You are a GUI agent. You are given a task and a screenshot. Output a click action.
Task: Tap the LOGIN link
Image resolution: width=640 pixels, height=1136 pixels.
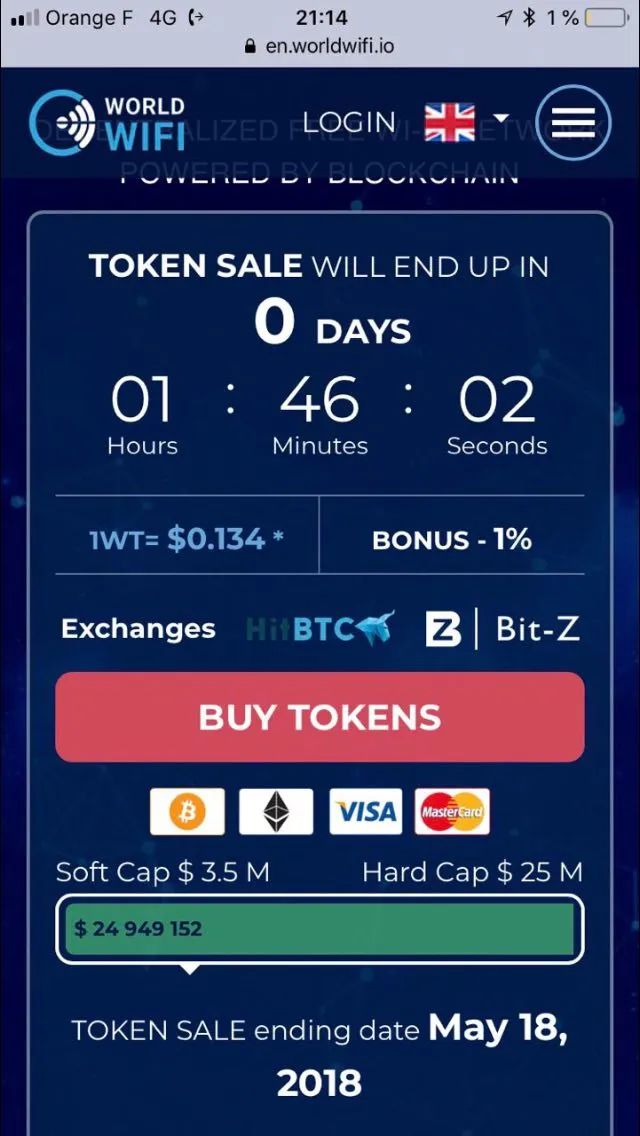(x=349, y=122)
